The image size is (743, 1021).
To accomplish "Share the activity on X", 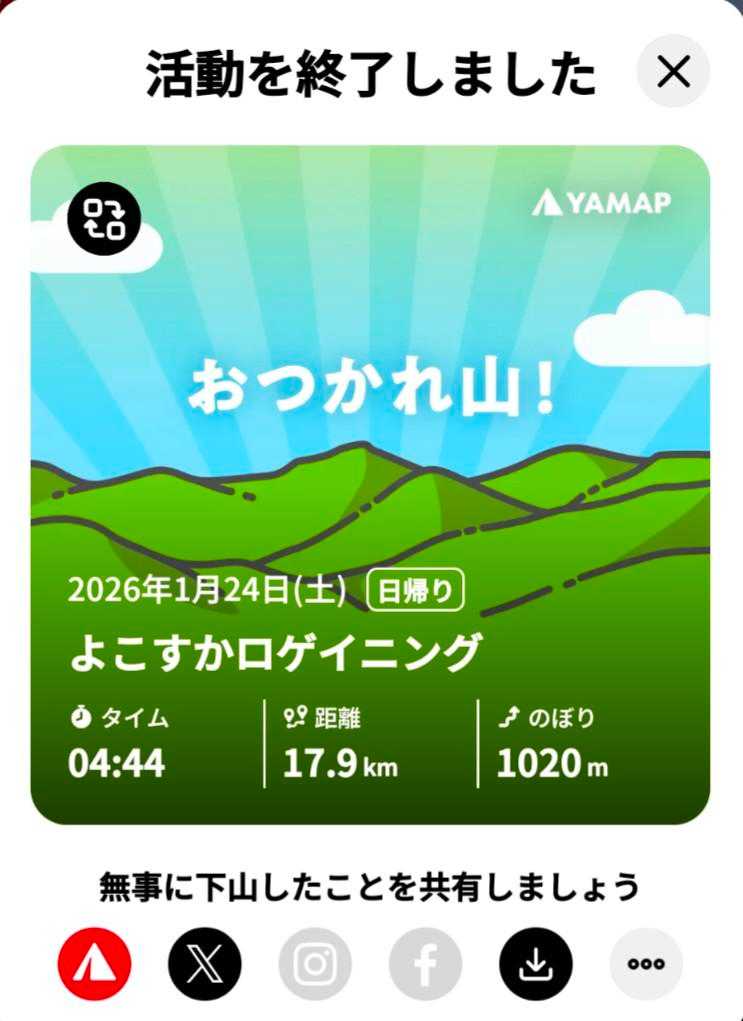I will pyautogui.click(x=205, y=965).
